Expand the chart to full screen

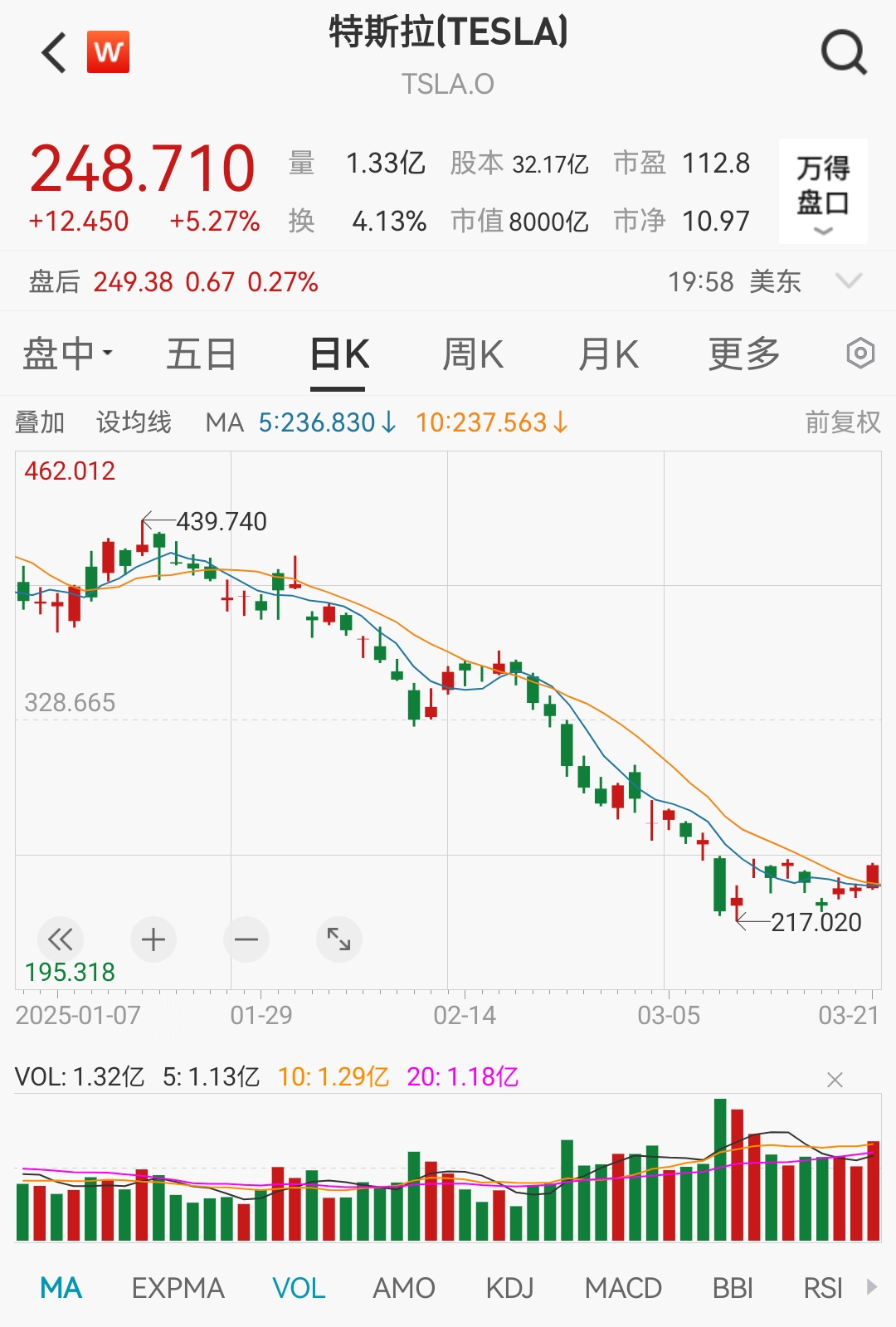(x=339, y=939)
